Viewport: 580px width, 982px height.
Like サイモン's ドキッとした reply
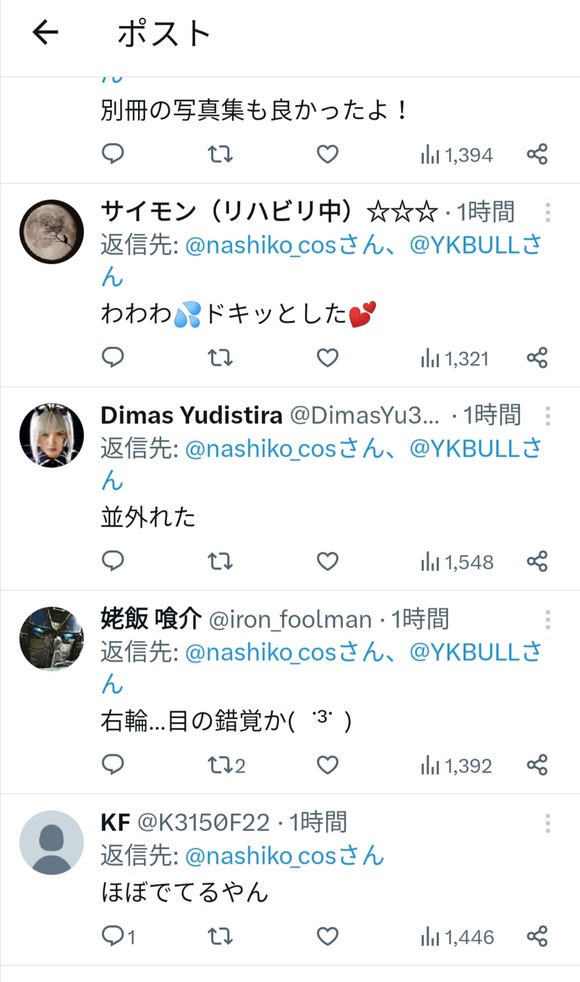pyautogui.click(x=327, y=358)
